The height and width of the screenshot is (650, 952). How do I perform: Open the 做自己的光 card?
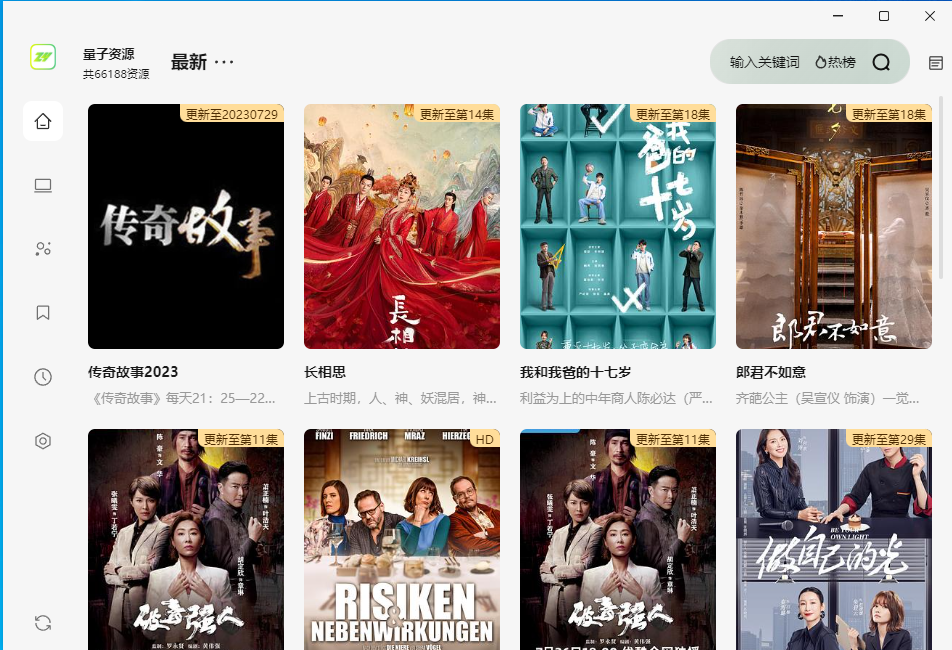tap(834, 540)
